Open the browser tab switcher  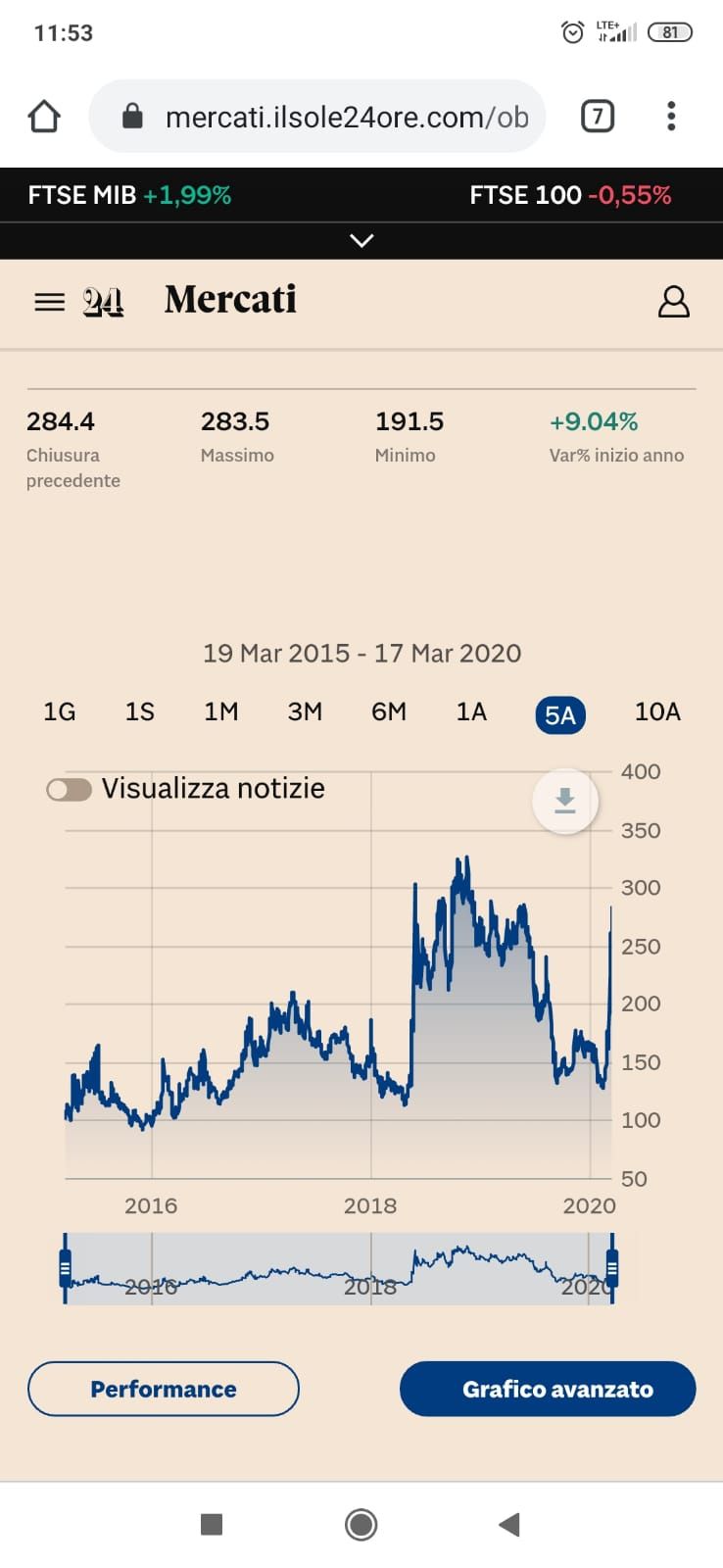pos(598,117)
